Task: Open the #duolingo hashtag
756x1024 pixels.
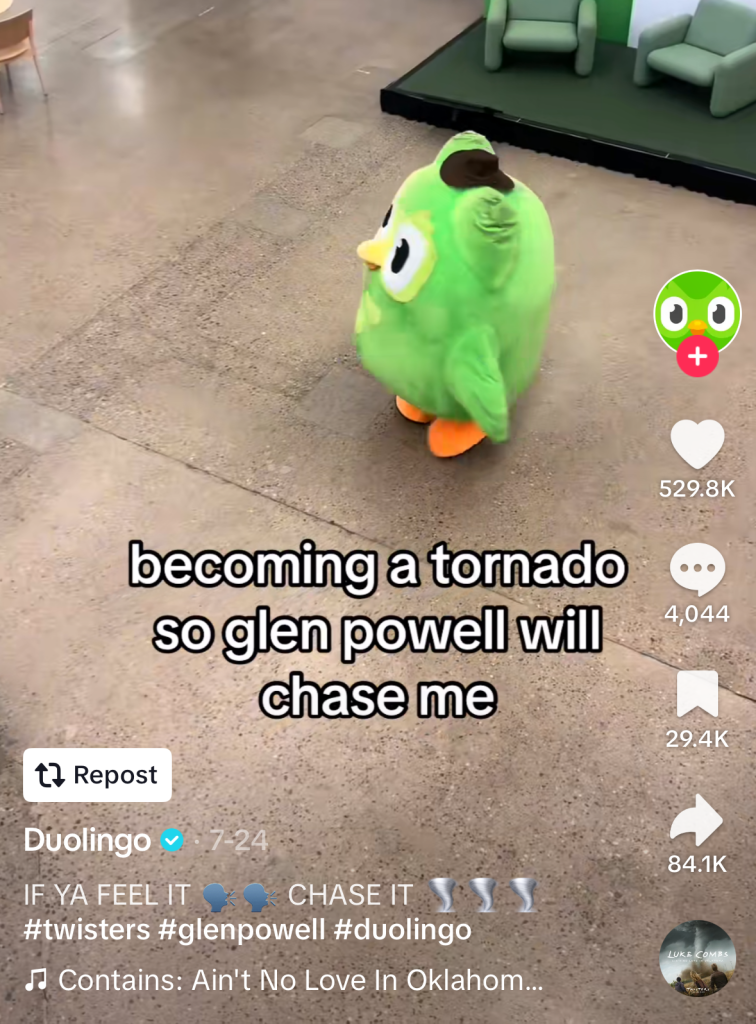Action: click(402, 930)
